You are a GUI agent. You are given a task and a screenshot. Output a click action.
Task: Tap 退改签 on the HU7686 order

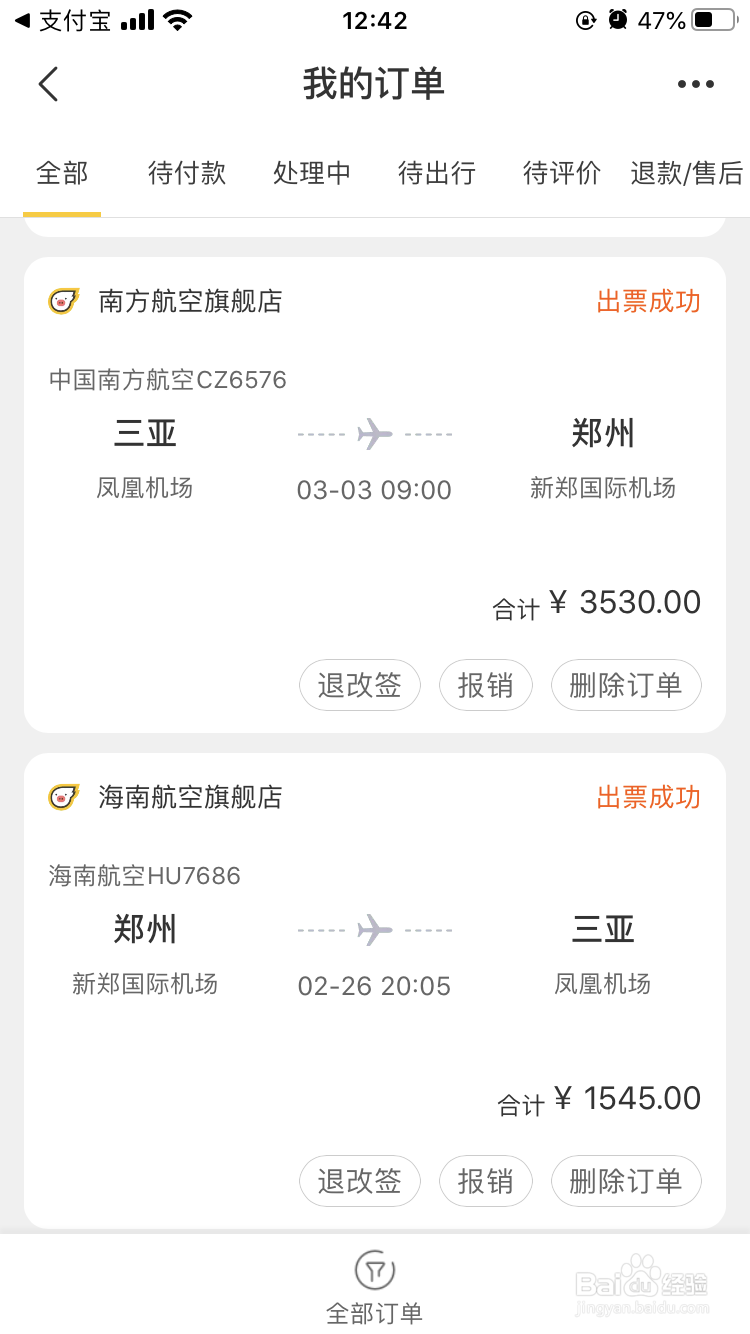[360, 1182]
